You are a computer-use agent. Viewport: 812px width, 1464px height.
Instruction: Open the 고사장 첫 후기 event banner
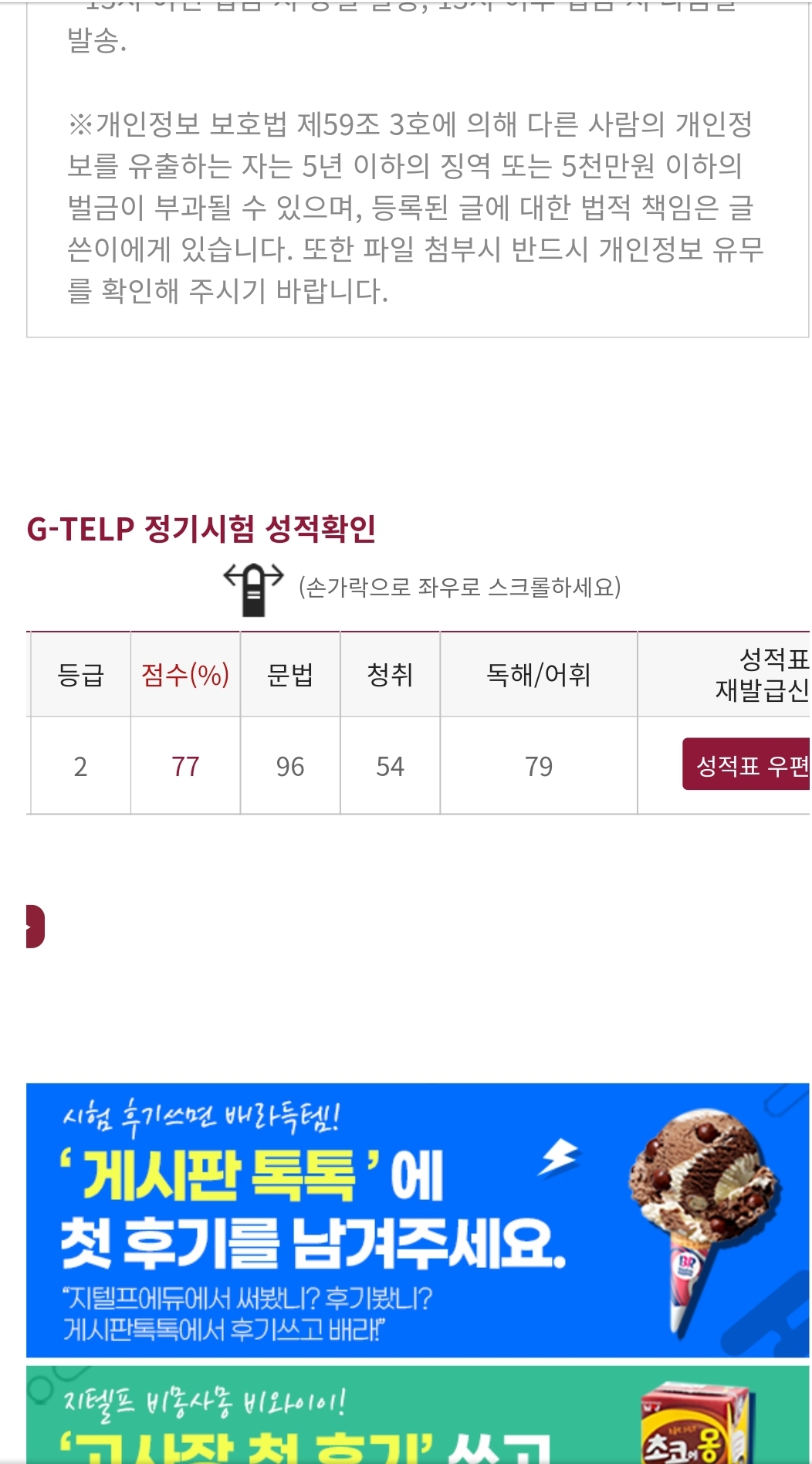417,1417
